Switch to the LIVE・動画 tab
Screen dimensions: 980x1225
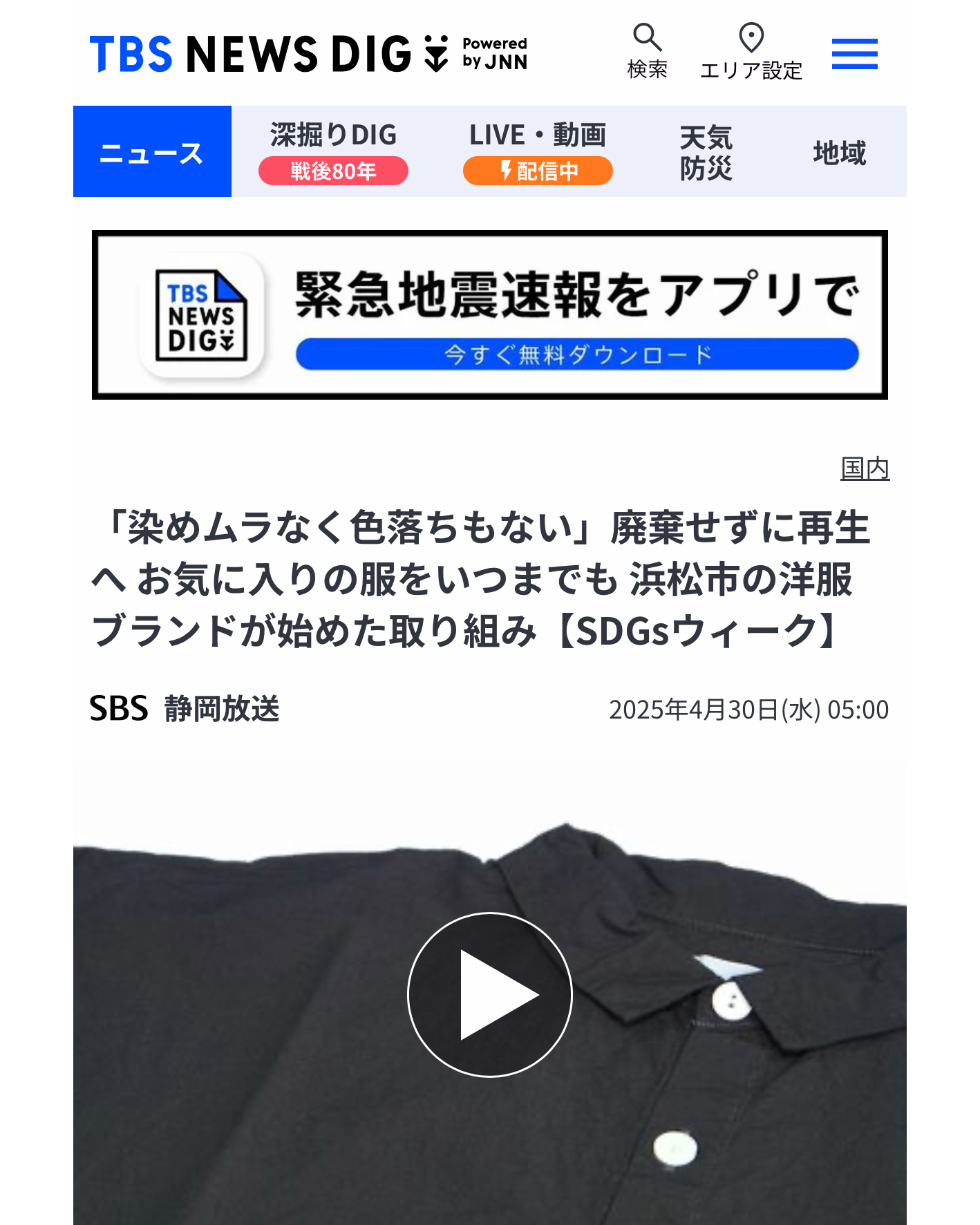coord(538,151)
